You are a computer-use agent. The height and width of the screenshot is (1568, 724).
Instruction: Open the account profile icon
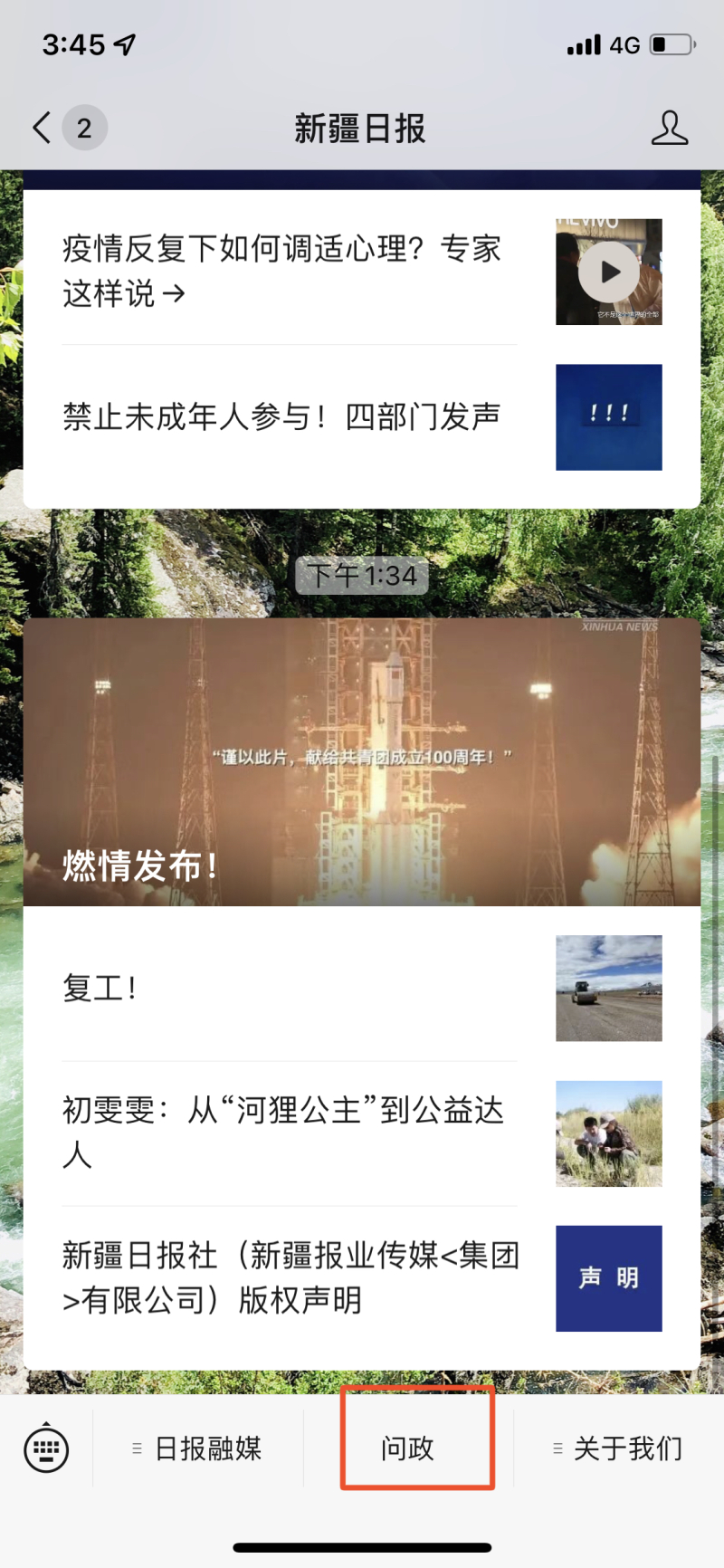[669, 128]
